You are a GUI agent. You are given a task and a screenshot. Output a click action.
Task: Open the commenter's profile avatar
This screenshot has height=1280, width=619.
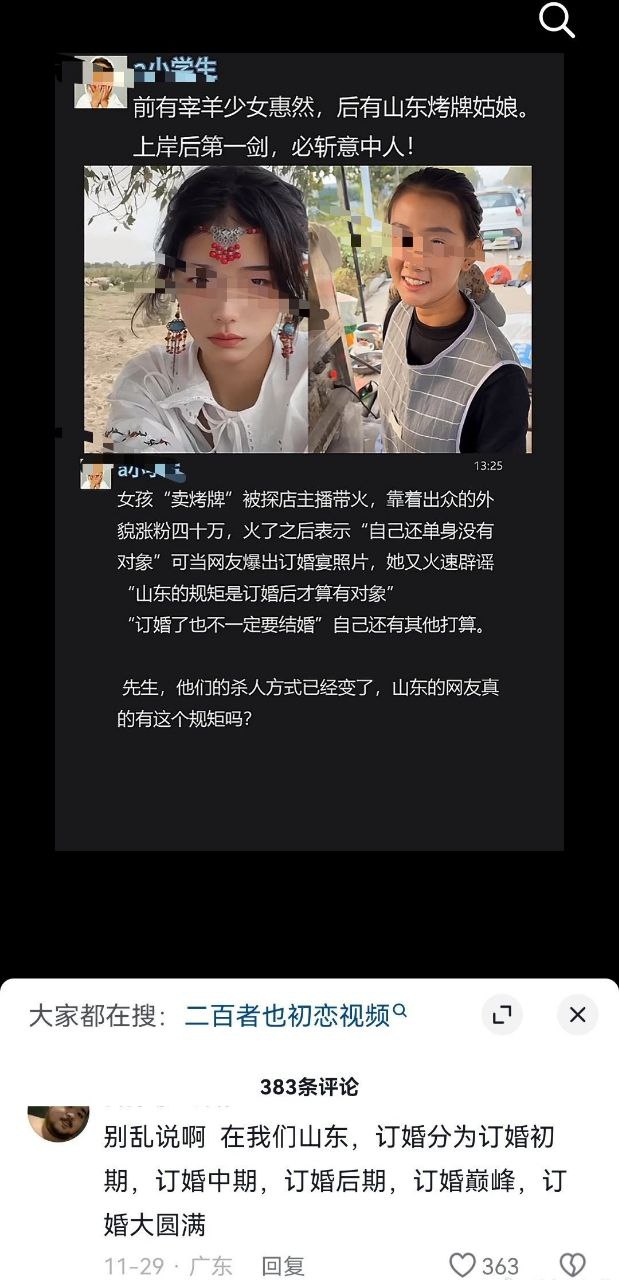pyautogui.click(x=58, y=1123)
